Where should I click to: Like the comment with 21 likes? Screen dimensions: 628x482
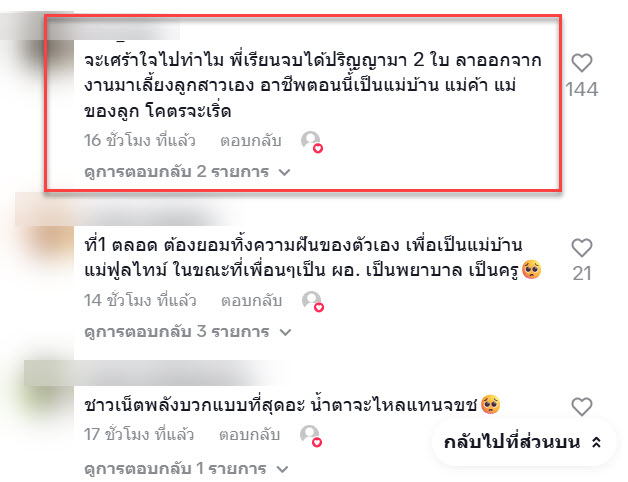tap(581, 247)
